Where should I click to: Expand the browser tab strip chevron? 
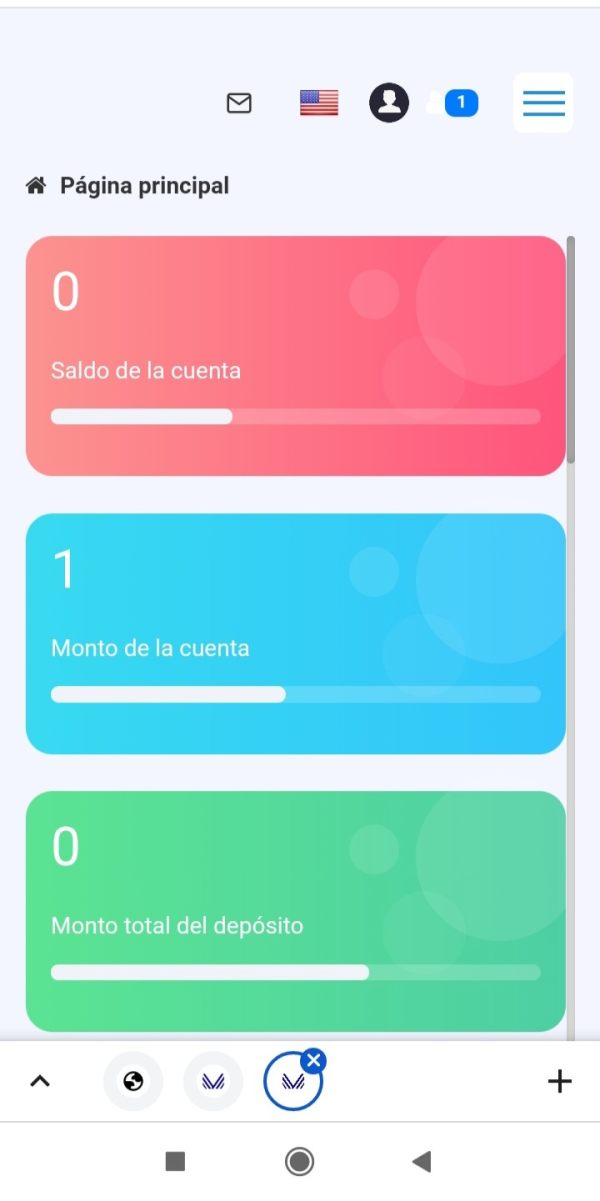click(x=40, y=1081)
